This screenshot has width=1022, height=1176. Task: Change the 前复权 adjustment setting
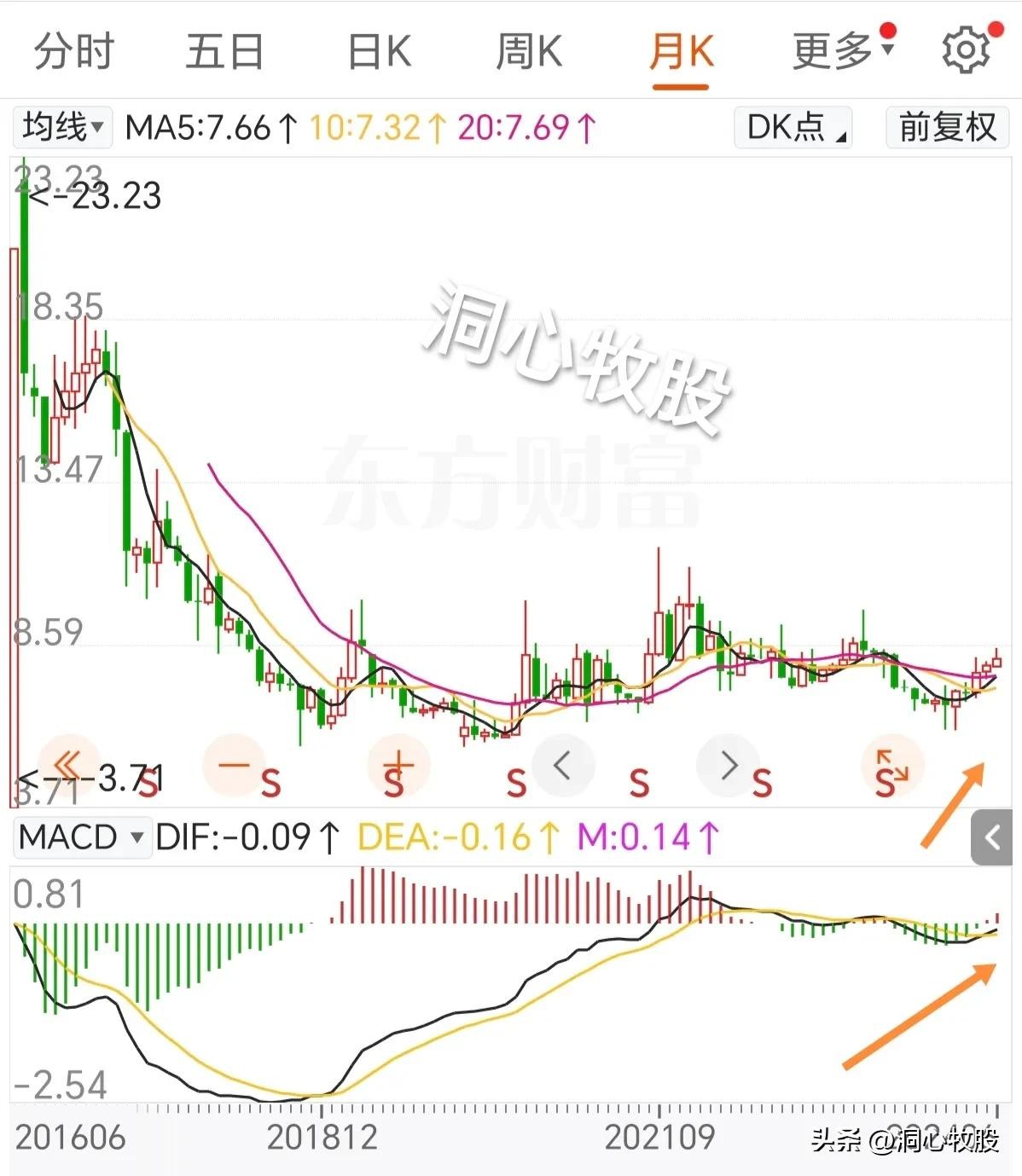click(x=947, y=127)
